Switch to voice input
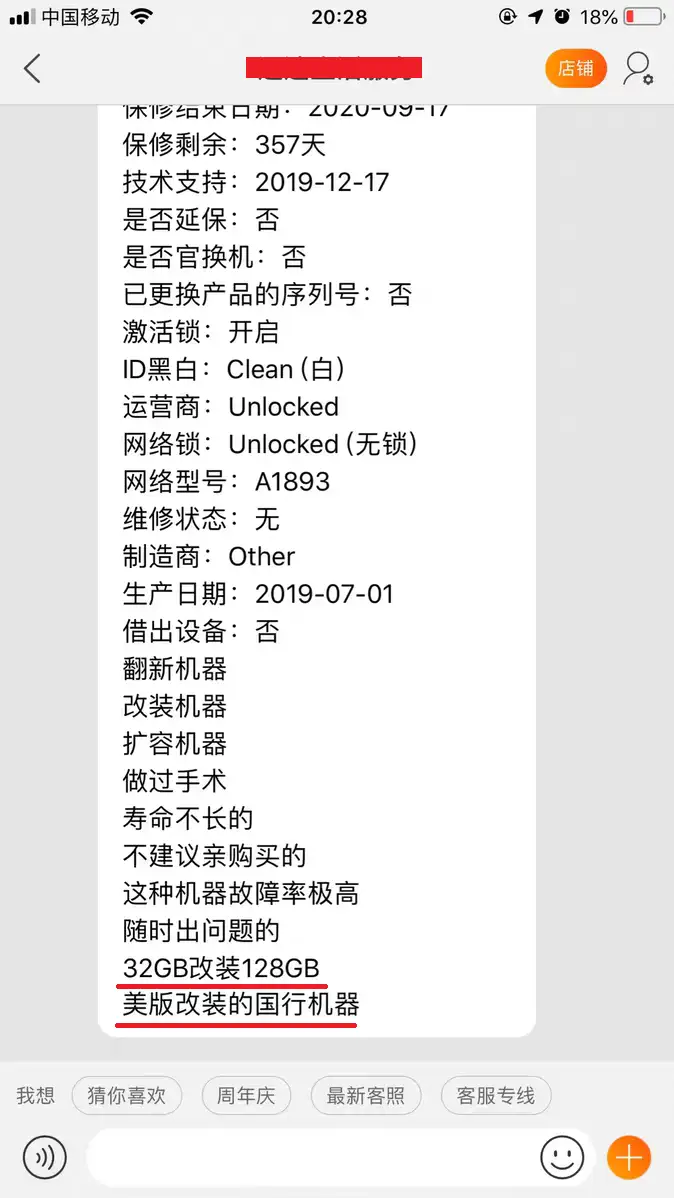 coord(44,1158)
